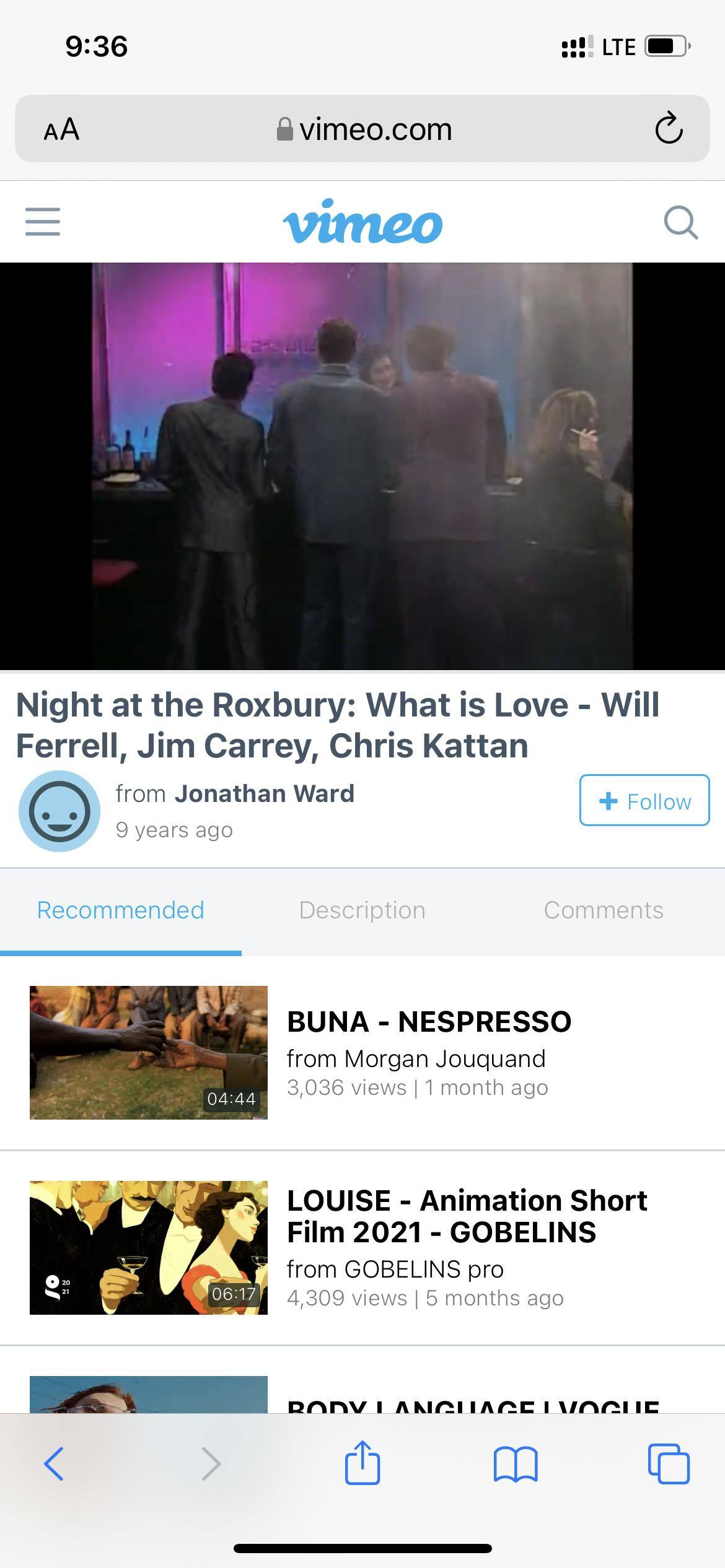Go back to the previous page

coord(54,1464)
